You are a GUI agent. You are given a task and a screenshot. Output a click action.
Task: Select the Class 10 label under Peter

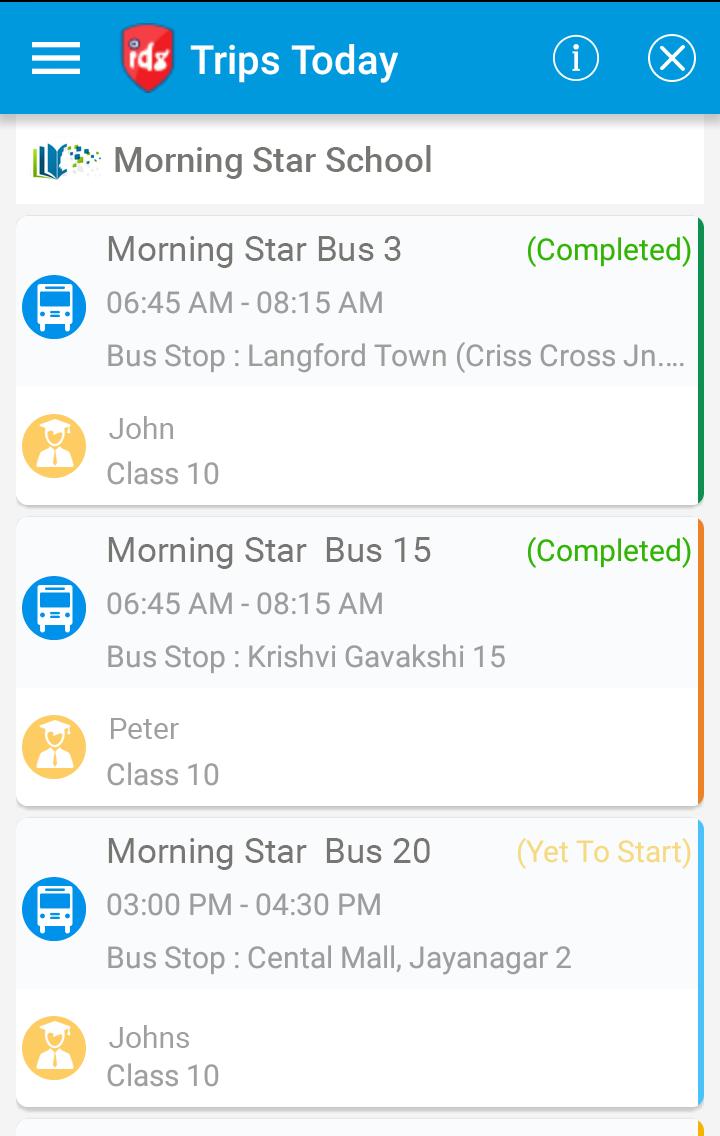pos(163,775)
